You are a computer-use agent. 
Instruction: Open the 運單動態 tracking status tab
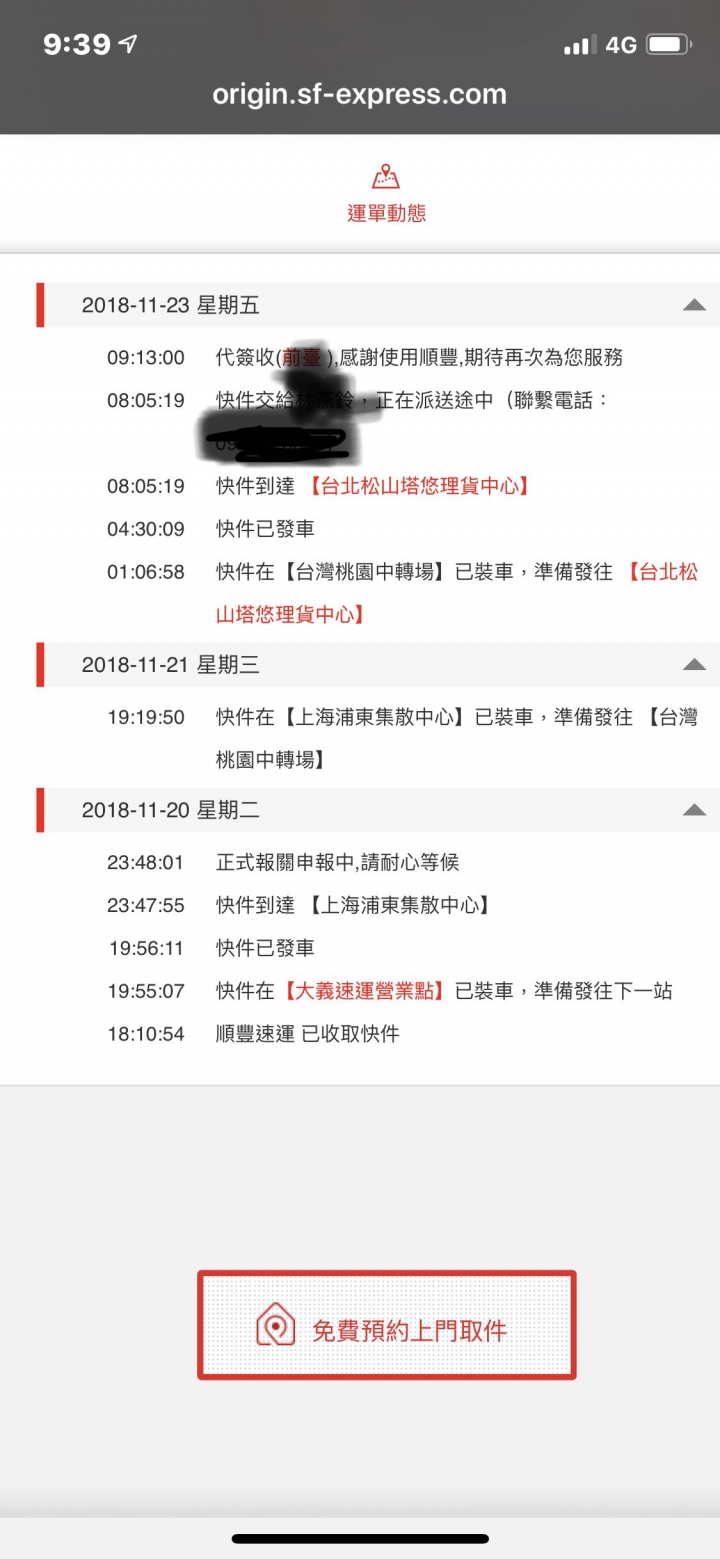(x=386, y=194)
